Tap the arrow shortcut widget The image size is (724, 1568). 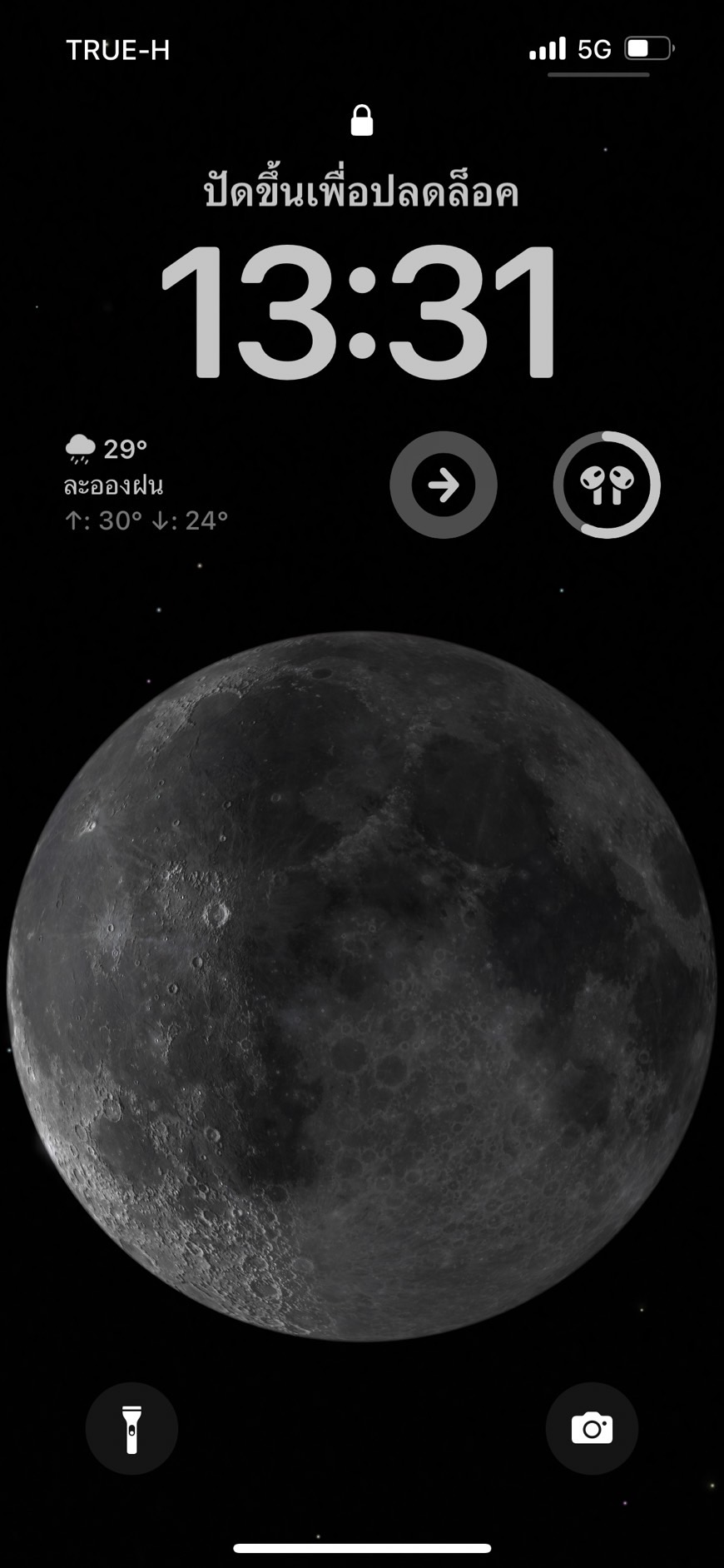(x=444, y=485)
